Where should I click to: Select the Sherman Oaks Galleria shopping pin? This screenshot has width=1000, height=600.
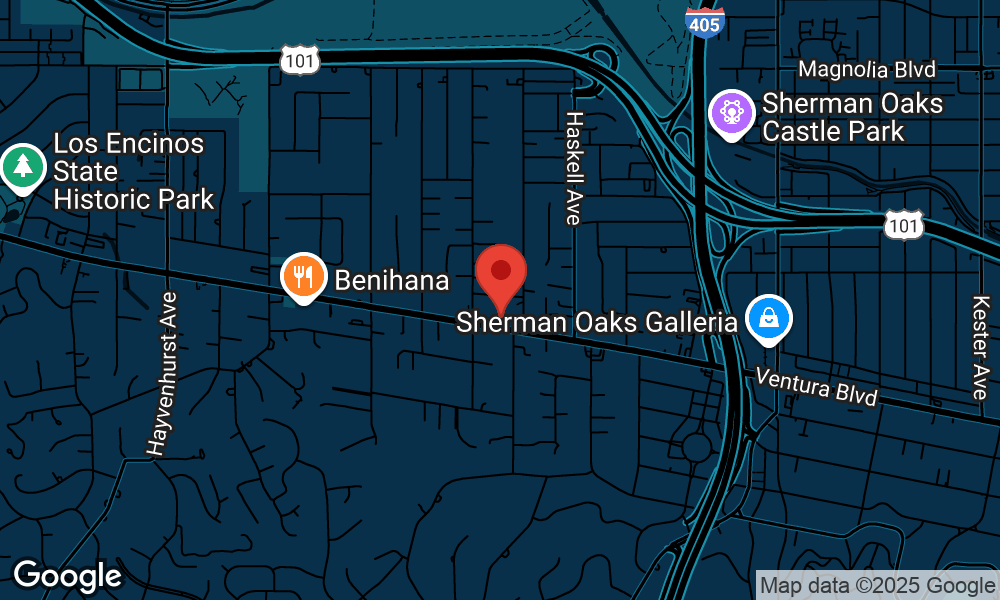tap(769, 319)
